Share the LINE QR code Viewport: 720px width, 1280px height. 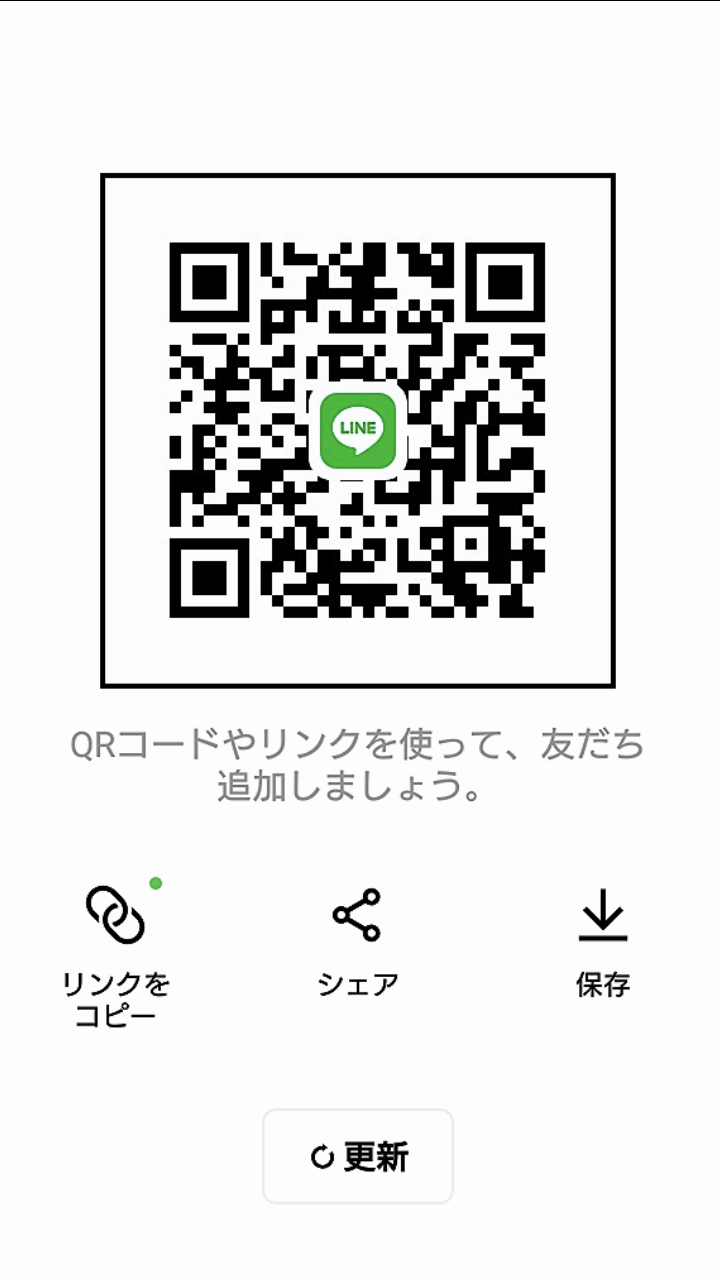357,915
